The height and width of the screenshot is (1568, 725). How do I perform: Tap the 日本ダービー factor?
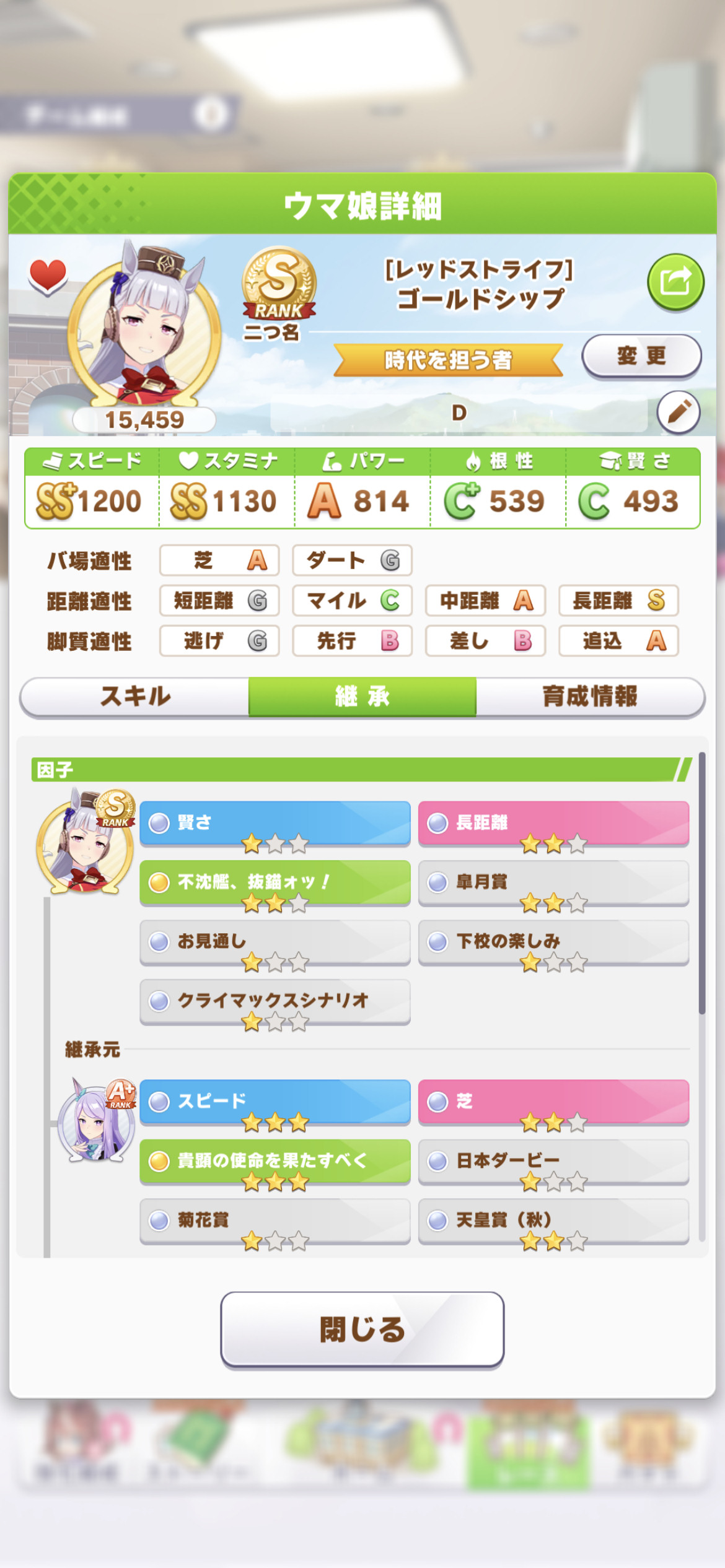553,1161
